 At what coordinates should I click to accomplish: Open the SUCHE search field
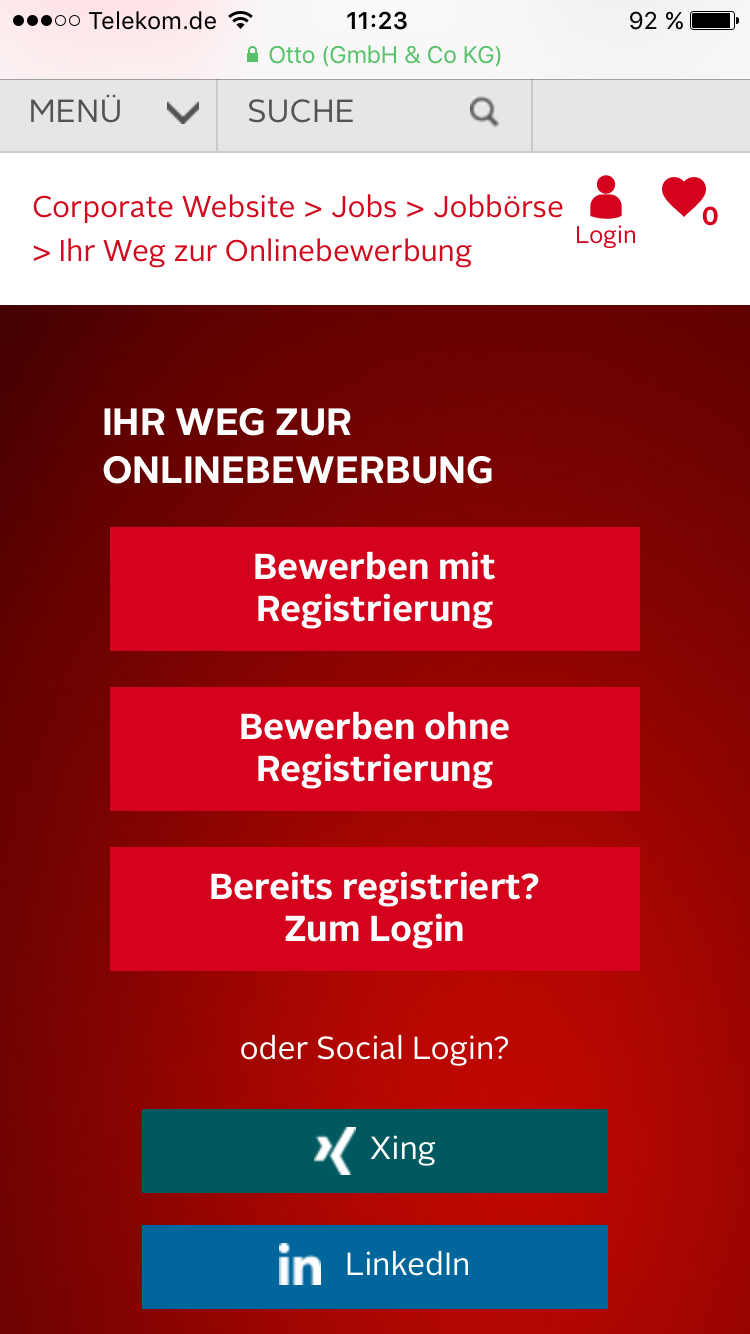pyautogui.click(x=375, y=112)
